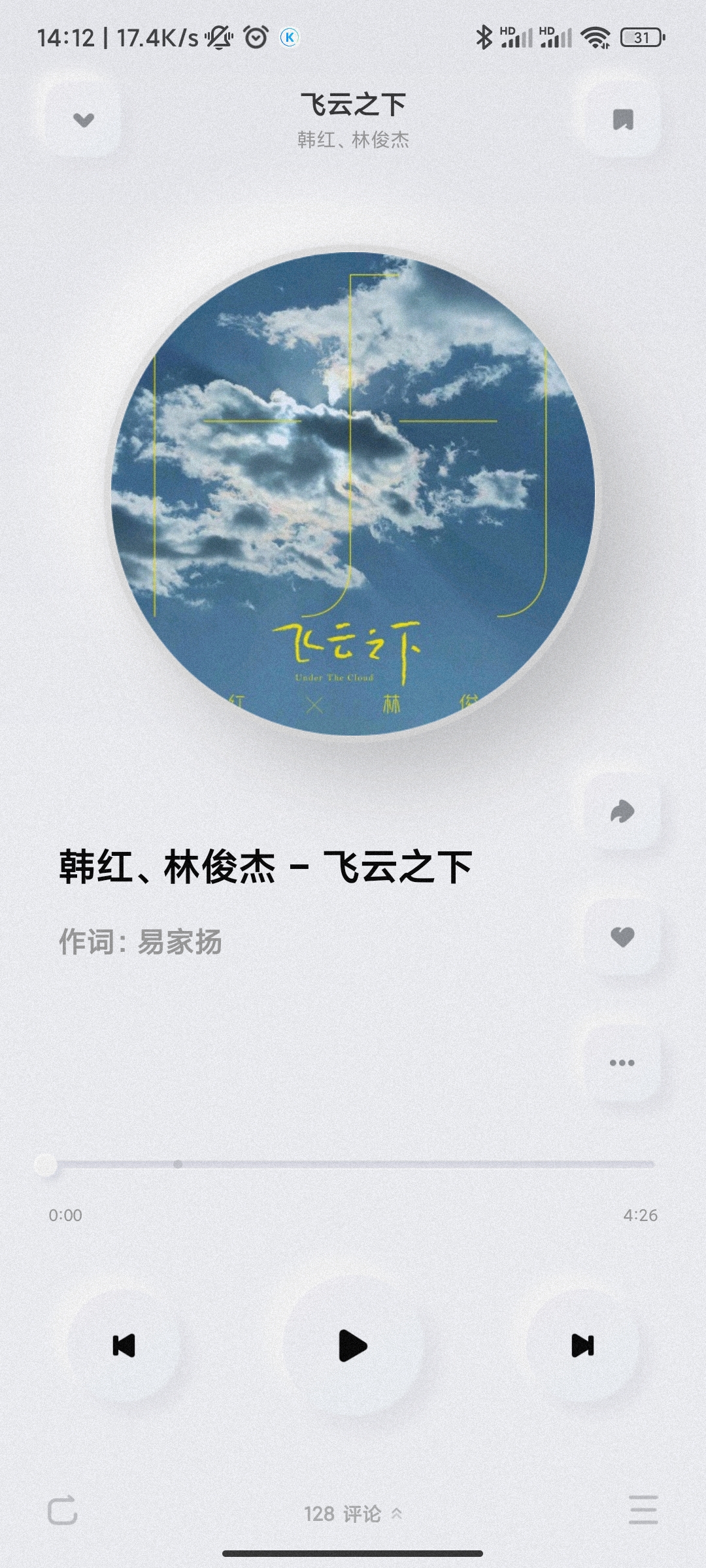This screenshot has width=706, height=1568.
Task: Skip to the previous track
Action: point(124,1346)
